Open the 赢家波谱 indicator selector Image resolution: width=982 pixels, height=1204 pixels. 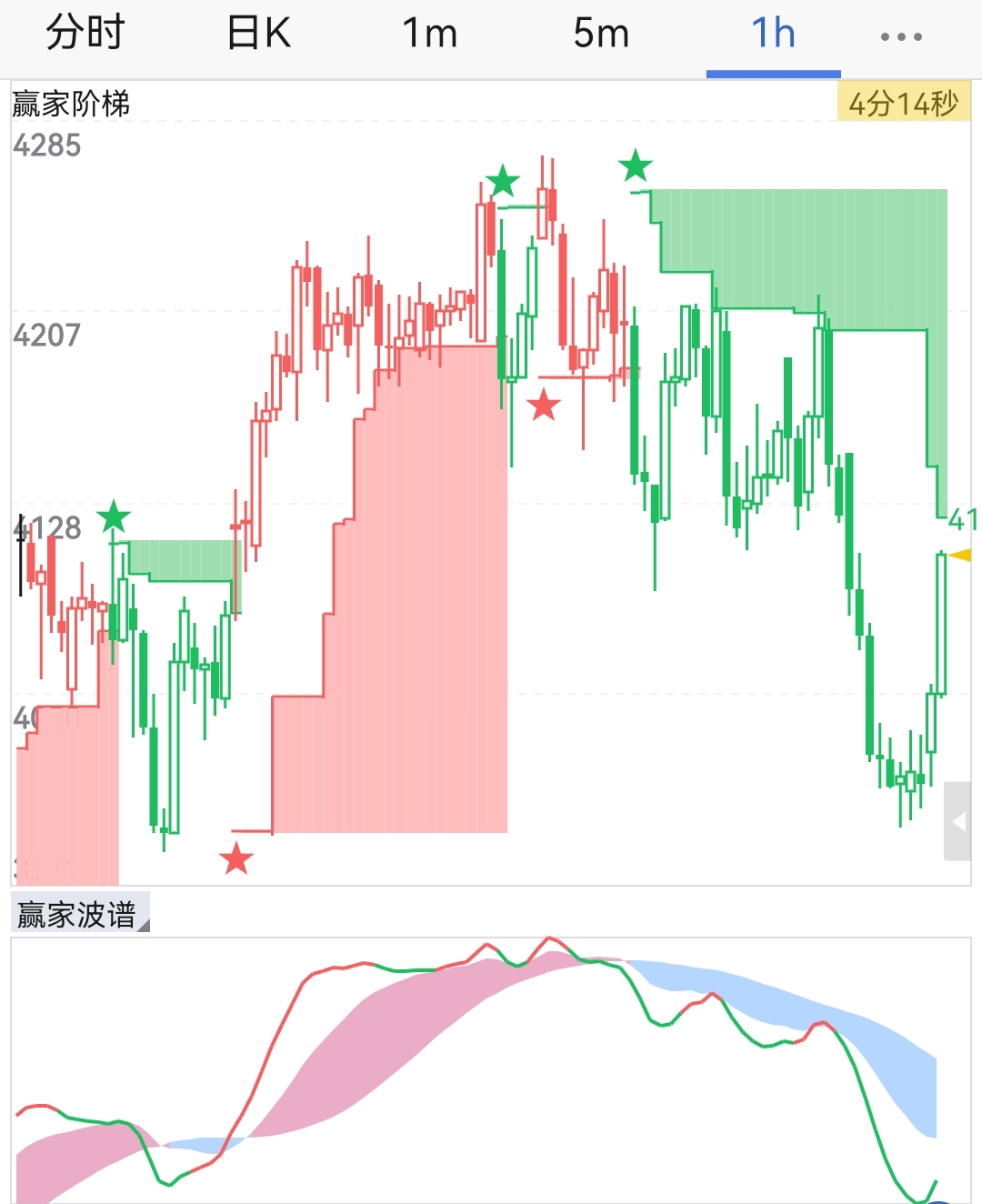click(80, 914)
